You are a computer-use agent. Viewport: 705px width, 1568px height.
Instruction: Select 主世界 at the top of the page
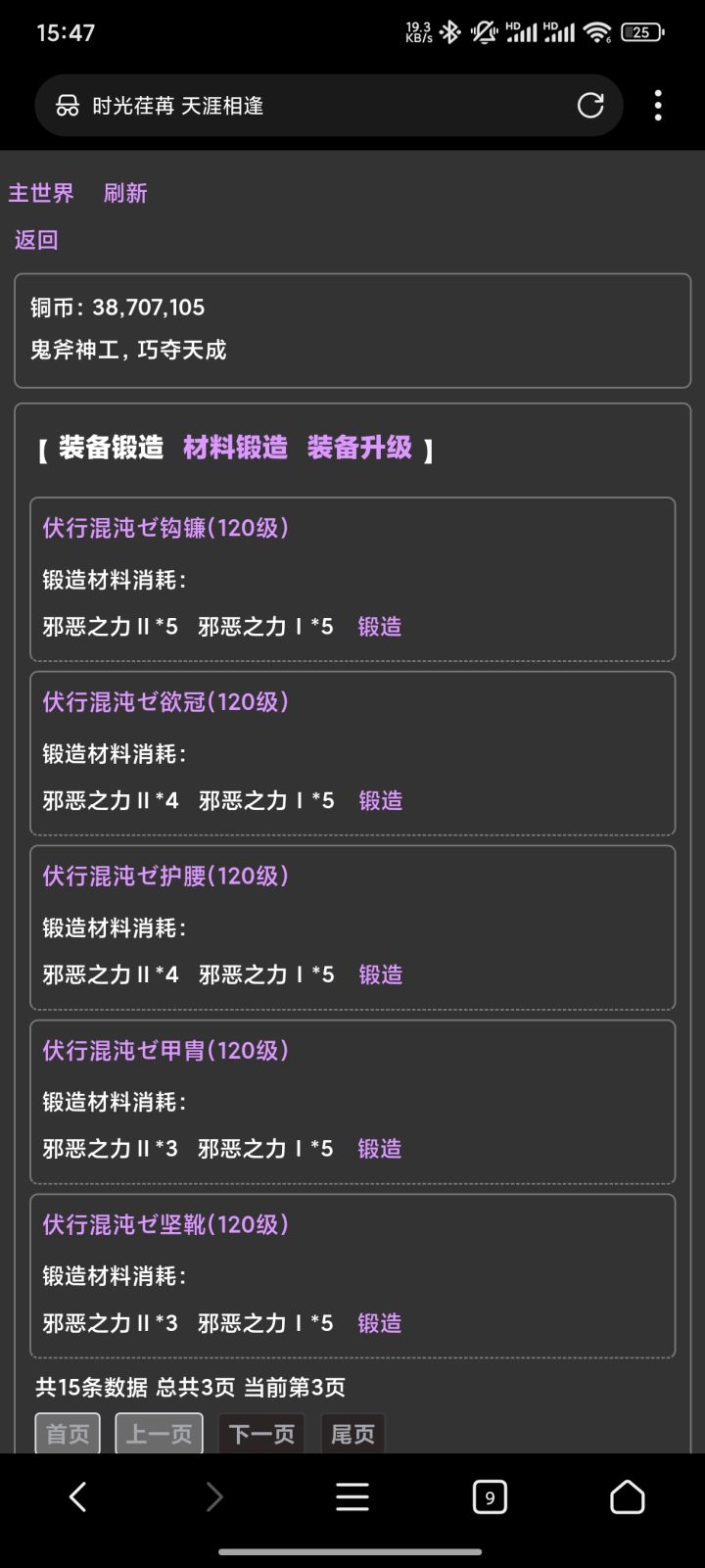(40, 193)
